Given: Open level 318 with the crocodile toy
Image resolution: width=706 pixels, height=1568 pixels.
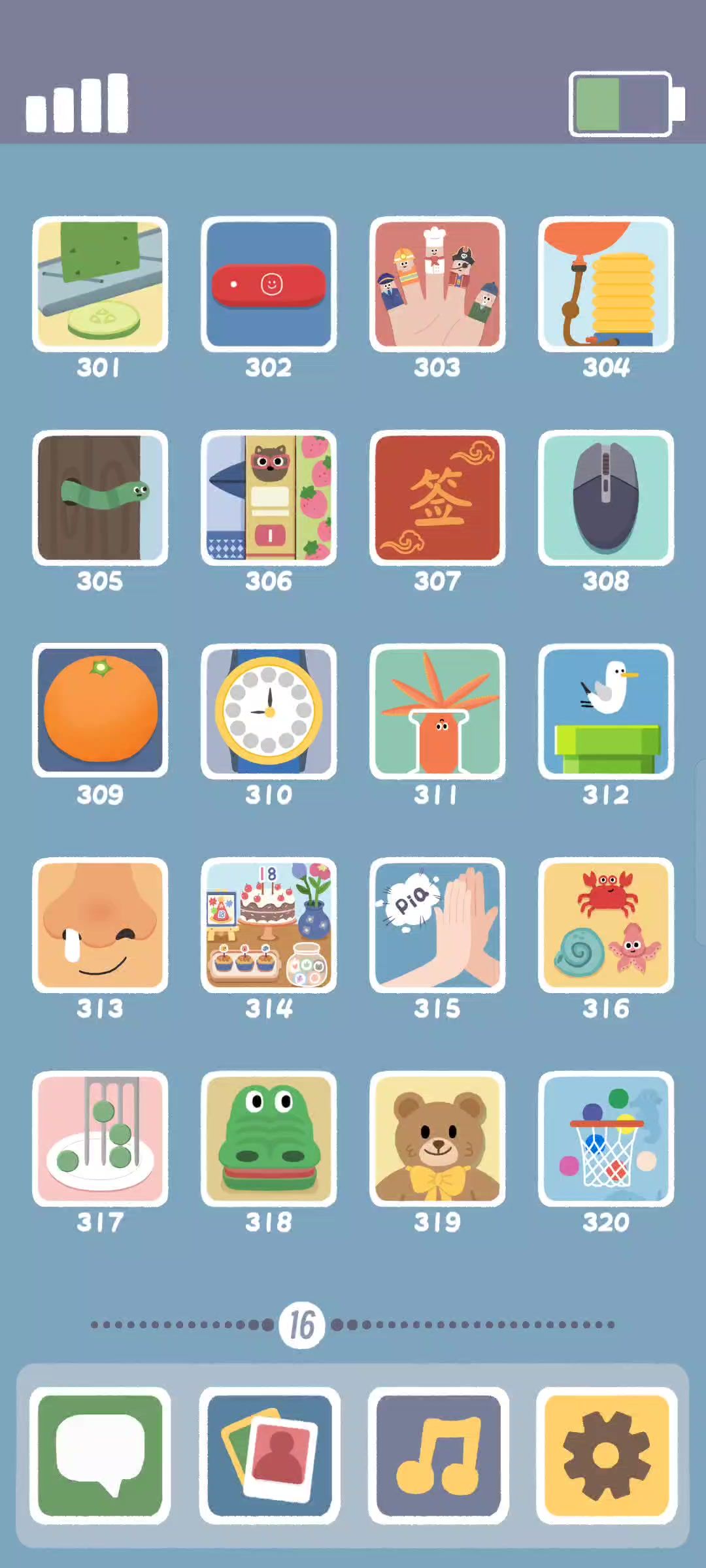Looking at the screenshot, I should pos(269,1139).
